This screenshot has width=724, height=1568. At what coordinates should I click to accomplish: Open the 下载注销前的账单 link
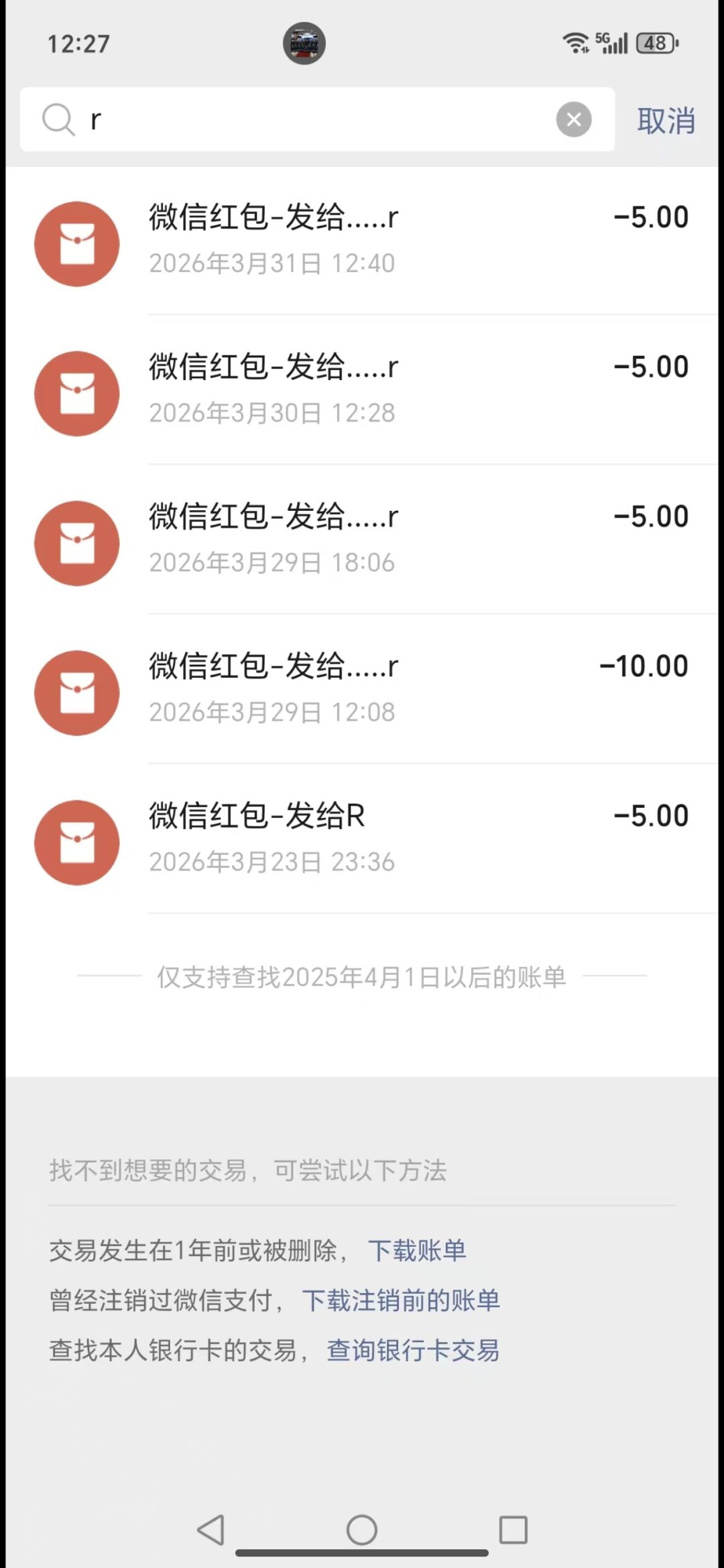[x=400, y=1301]
